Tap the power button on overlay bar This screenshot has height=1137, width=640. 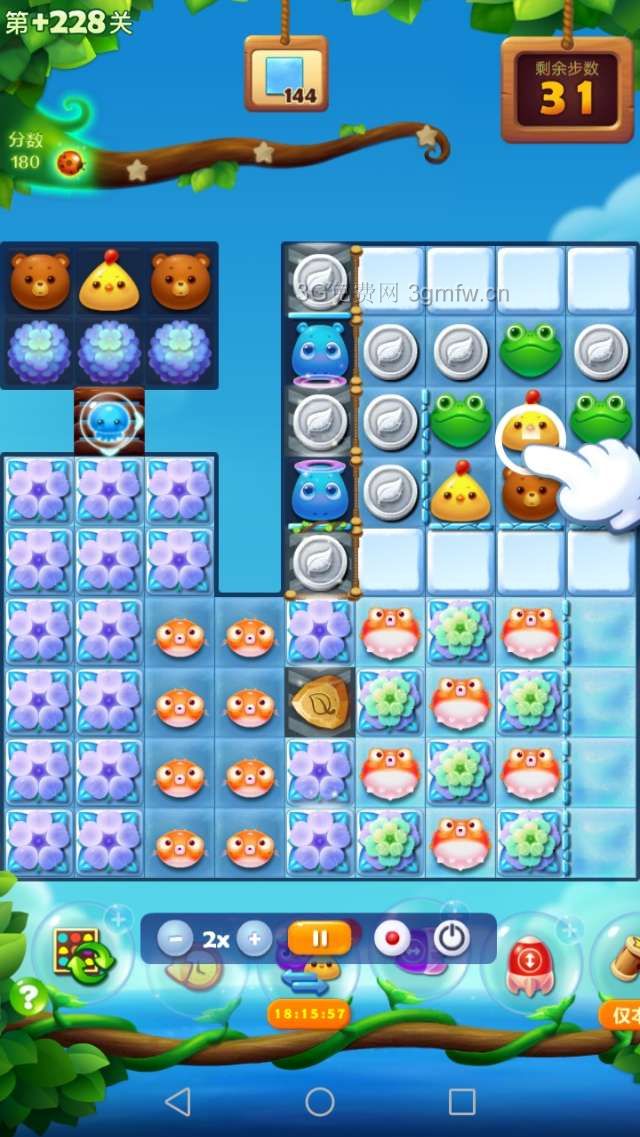452,939
